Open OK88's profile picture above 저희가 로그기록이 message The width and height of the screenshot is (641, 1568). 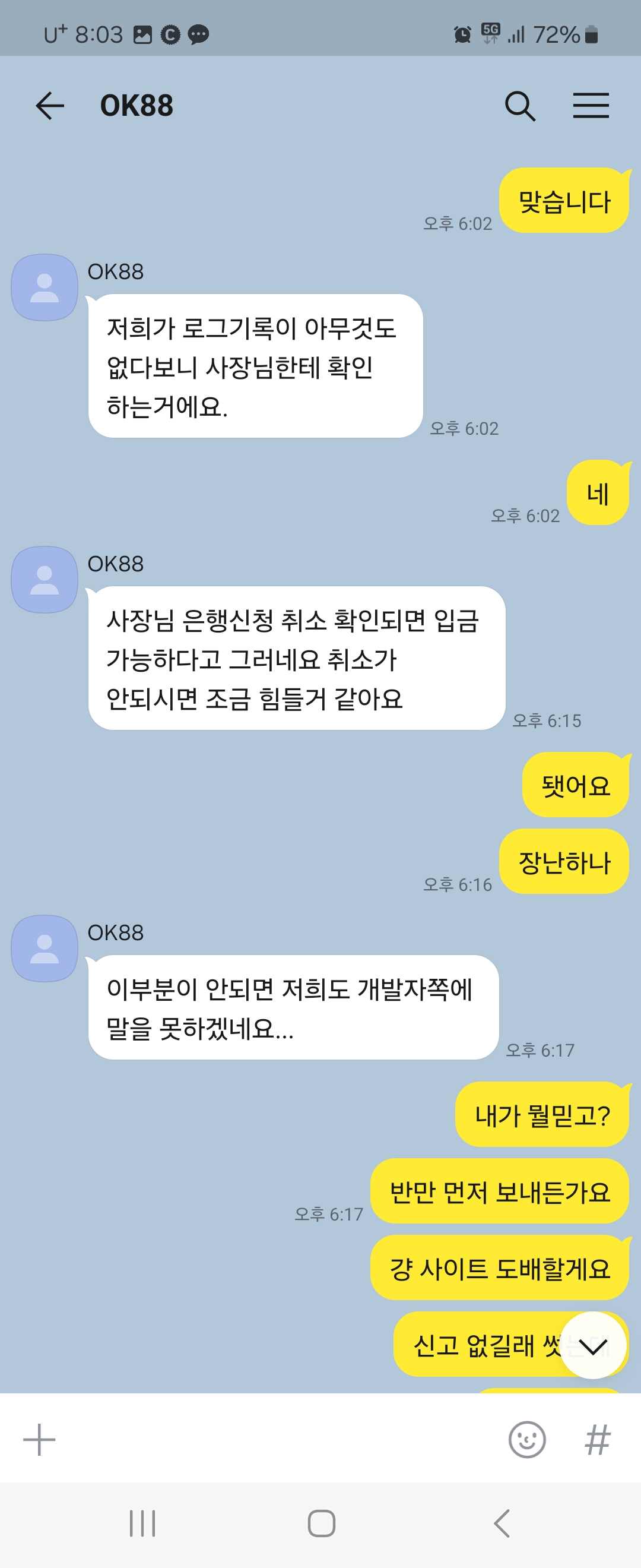45,287
